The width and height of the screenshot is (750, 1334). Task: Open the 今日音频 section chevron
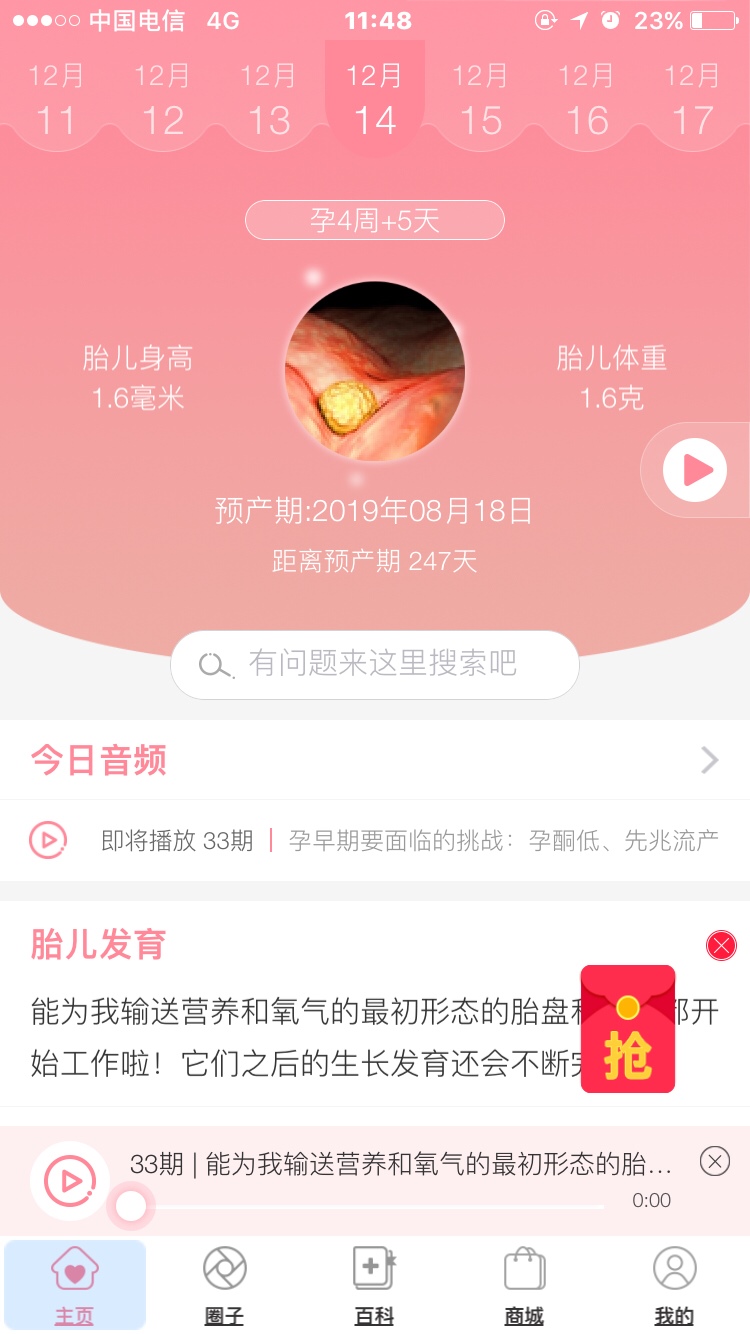pos(709,761)
